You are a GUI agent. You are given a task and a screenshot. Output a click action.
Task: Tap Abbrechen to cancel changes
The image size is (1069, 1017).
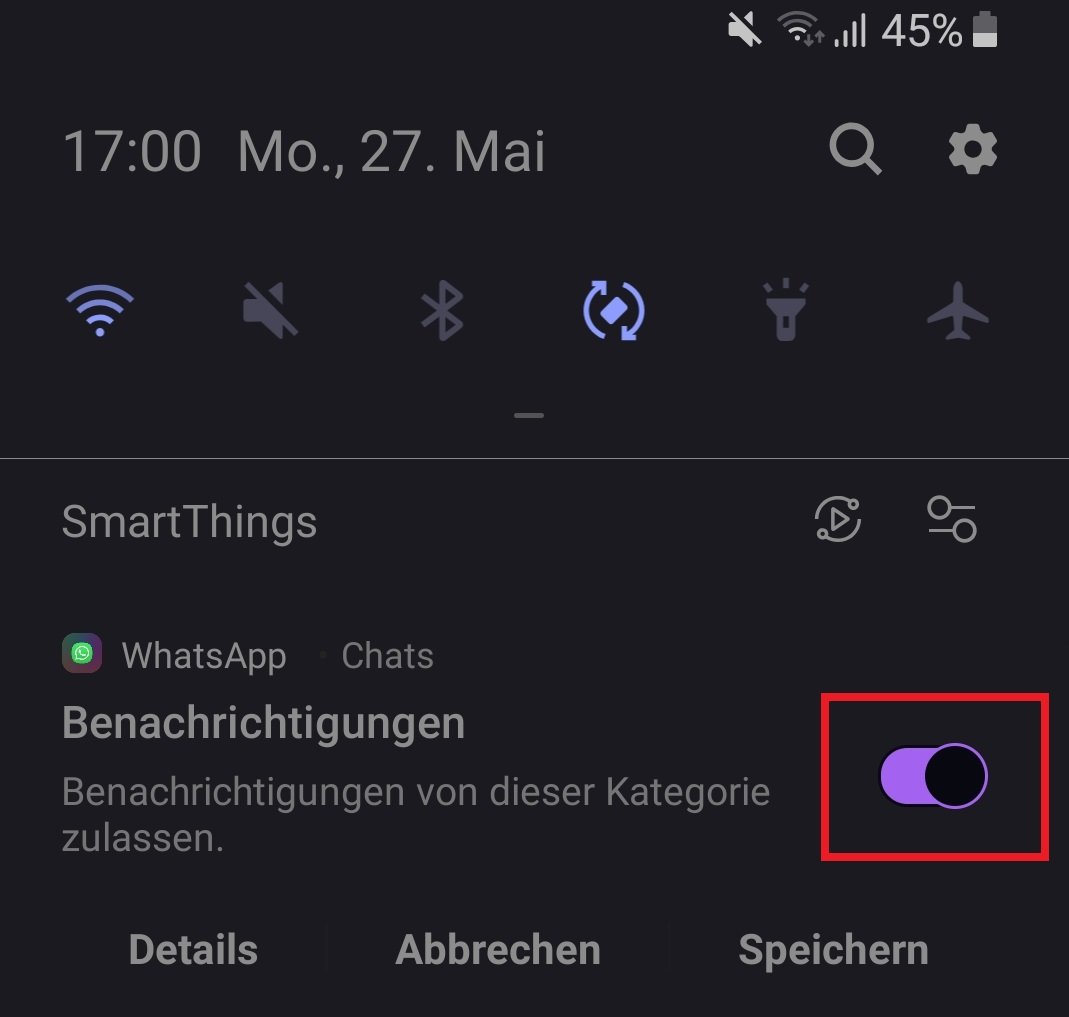498,950
